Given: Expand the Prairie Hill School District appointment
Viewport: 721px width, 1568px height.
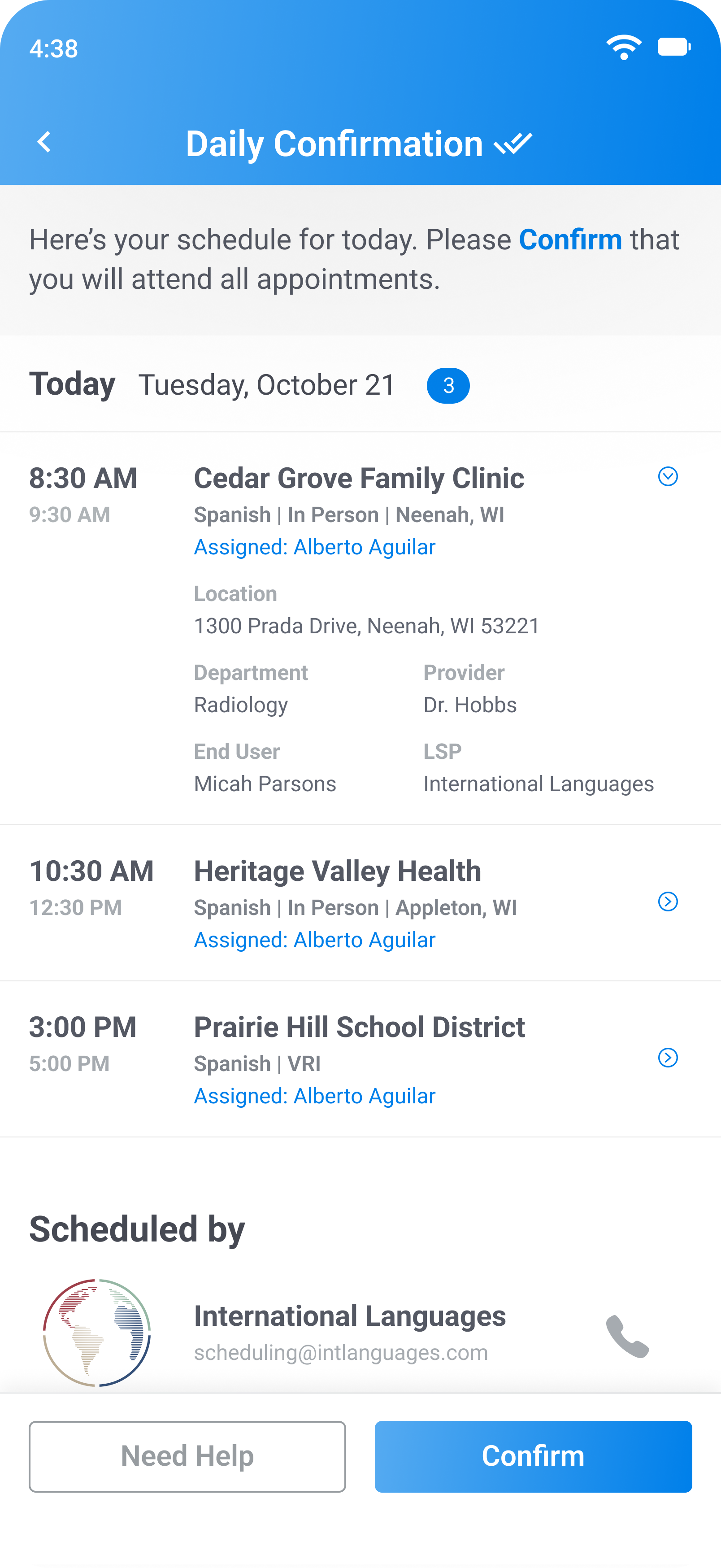Looking at the screenshot, I should [668, 1058].
